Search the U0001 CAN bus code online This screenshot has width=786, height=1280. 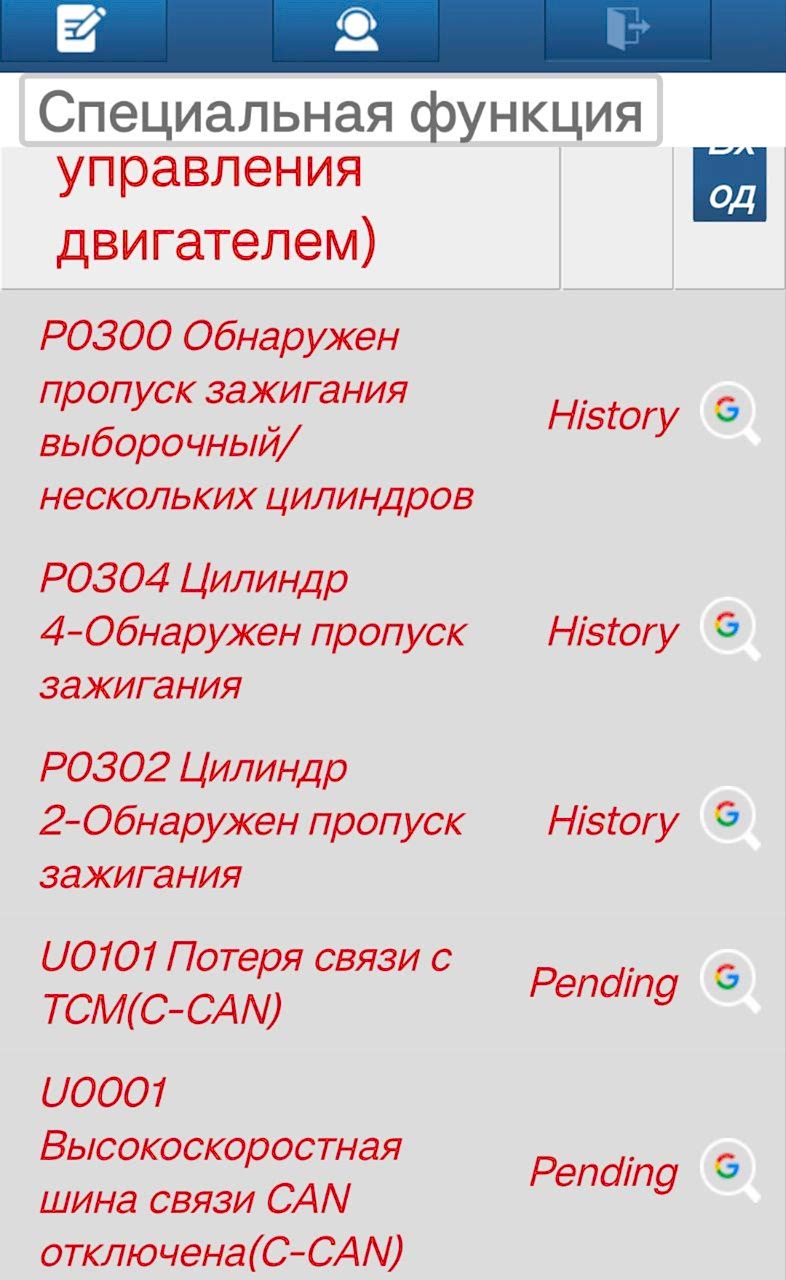[x=729, y=1169]
